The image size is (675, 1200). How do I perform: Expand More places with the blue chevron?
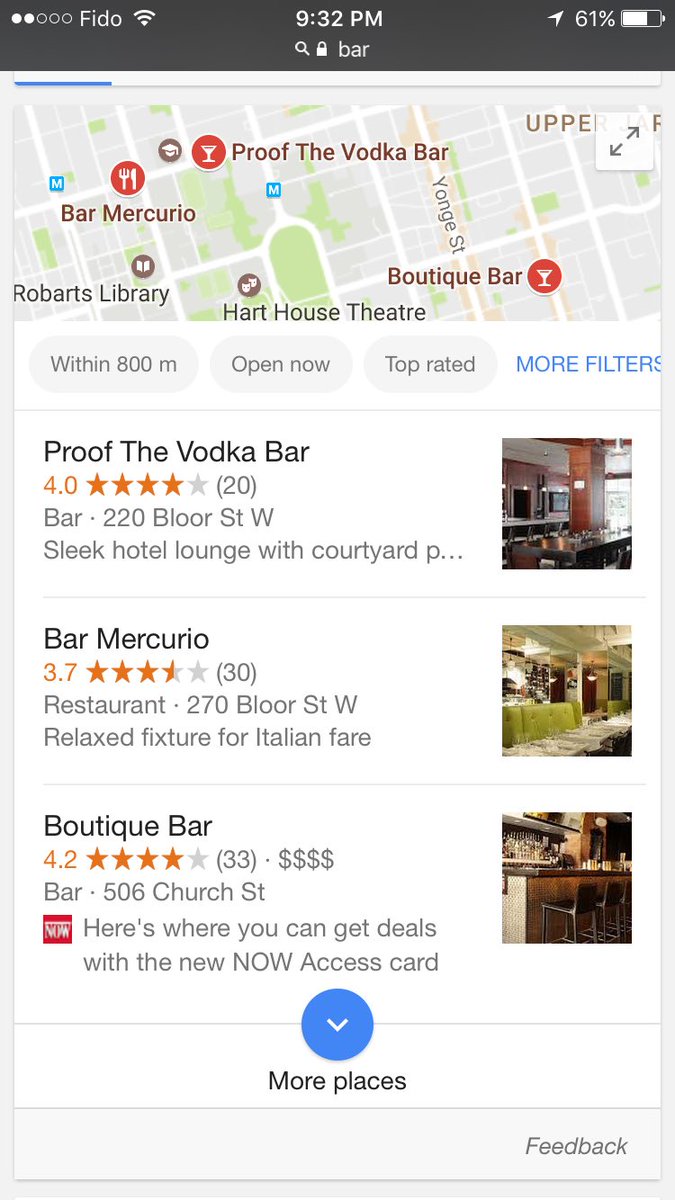(337, 1024)
